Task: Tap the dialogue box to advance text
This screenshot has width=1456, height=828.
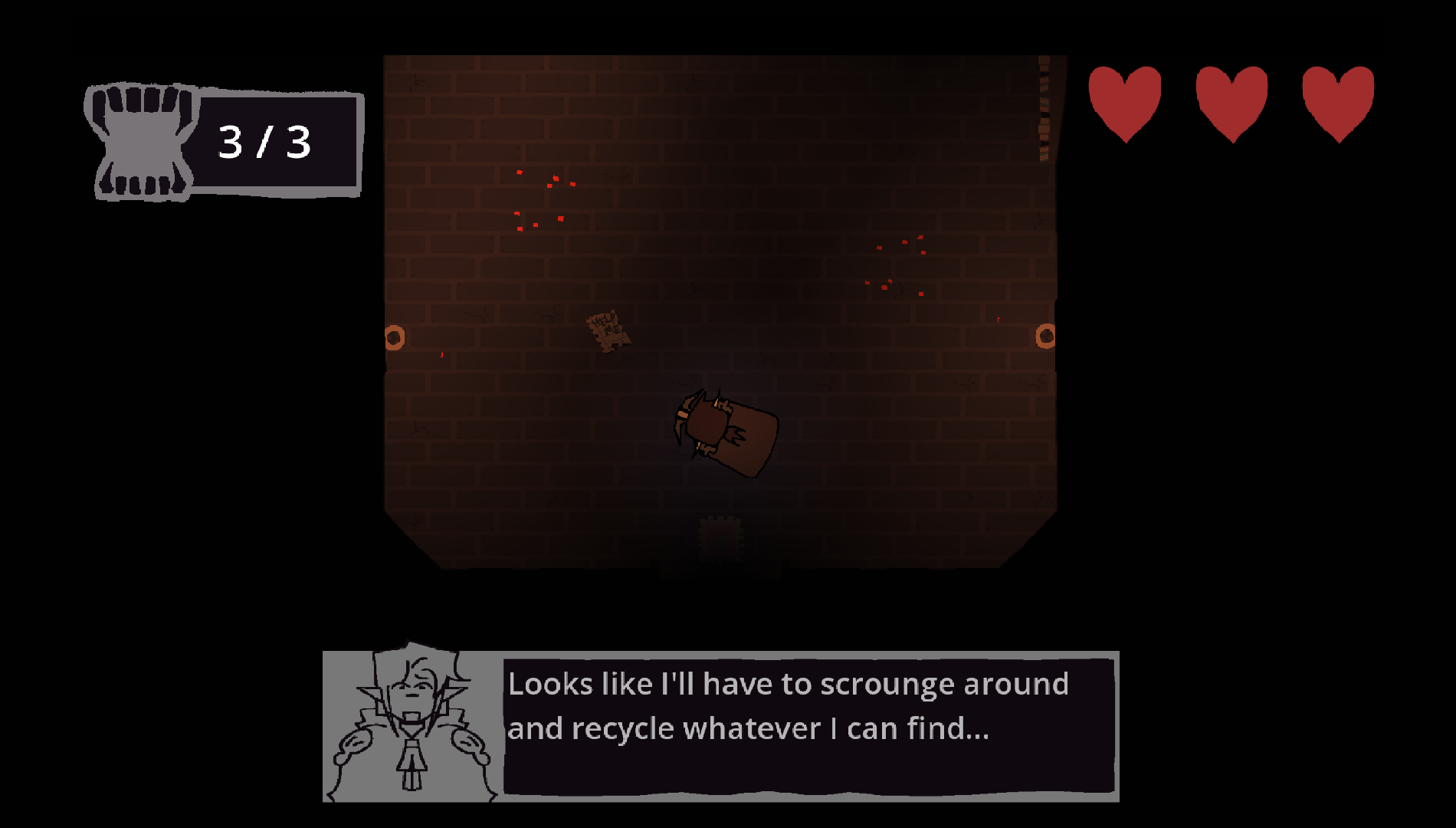Action: click(x=808, y=725)
